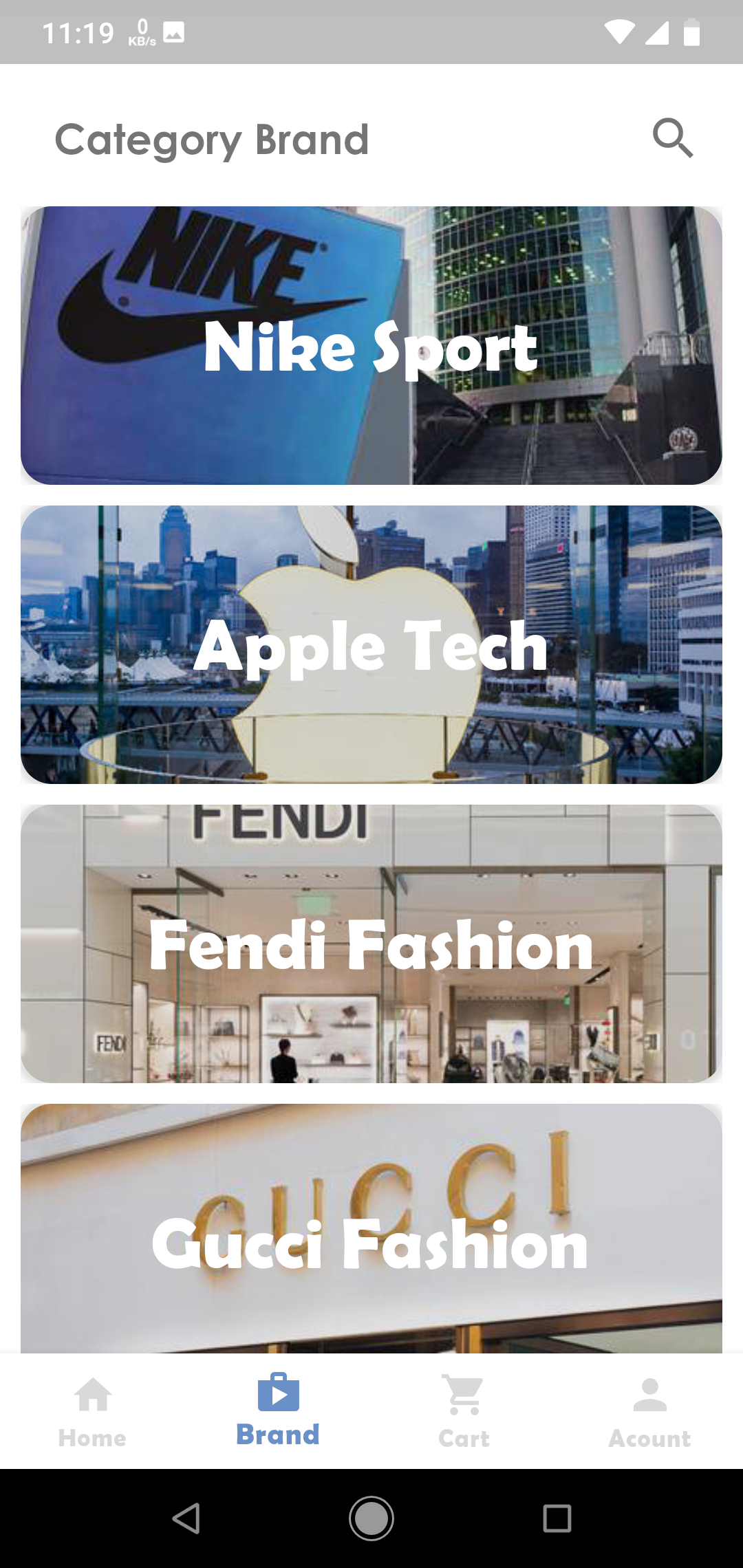Switch to the Acount tab

[649, 1411]
